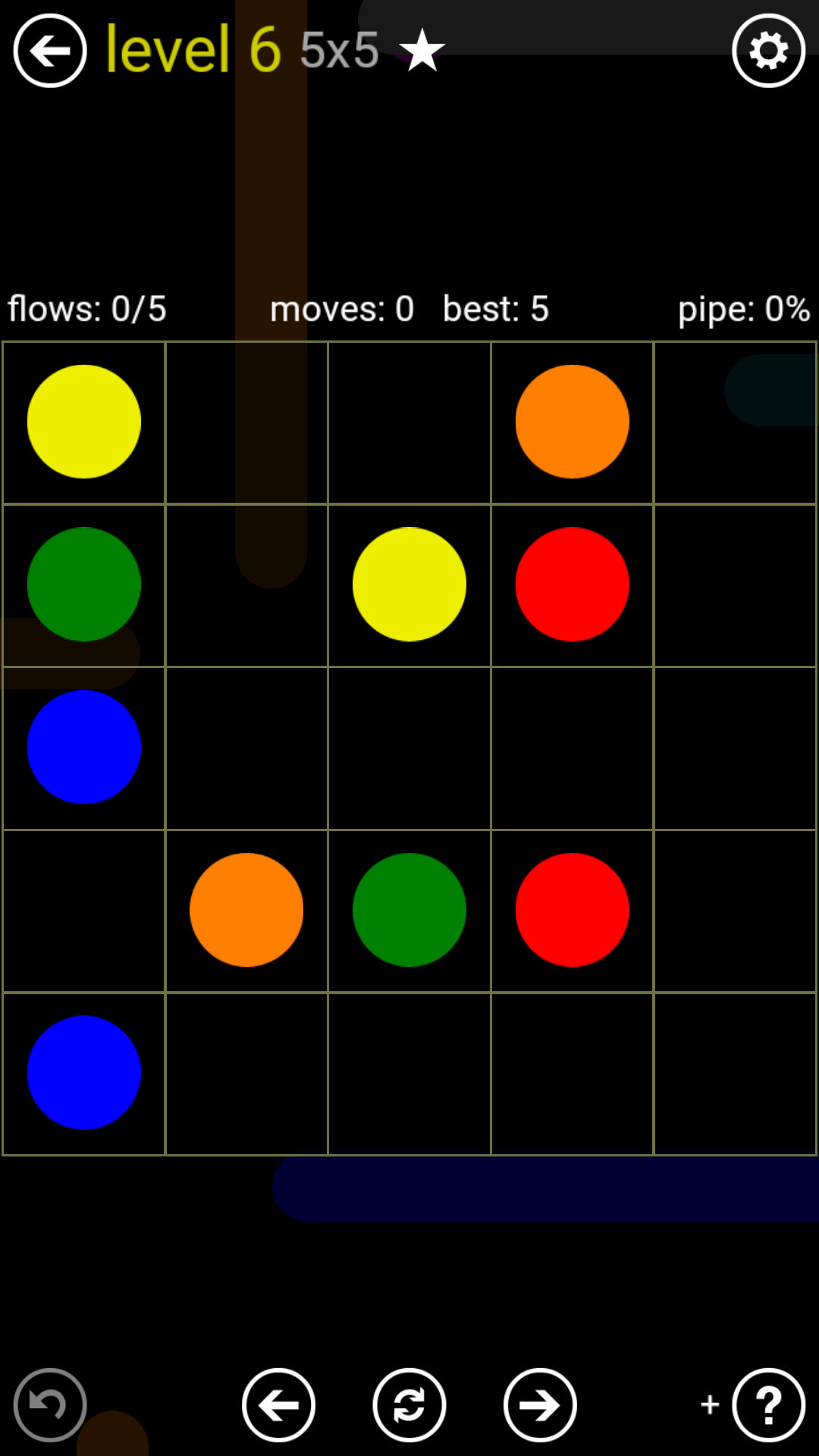The image size is (819, 1456).
Task: Get a hint with the question mark
Action: [768, 1405]
